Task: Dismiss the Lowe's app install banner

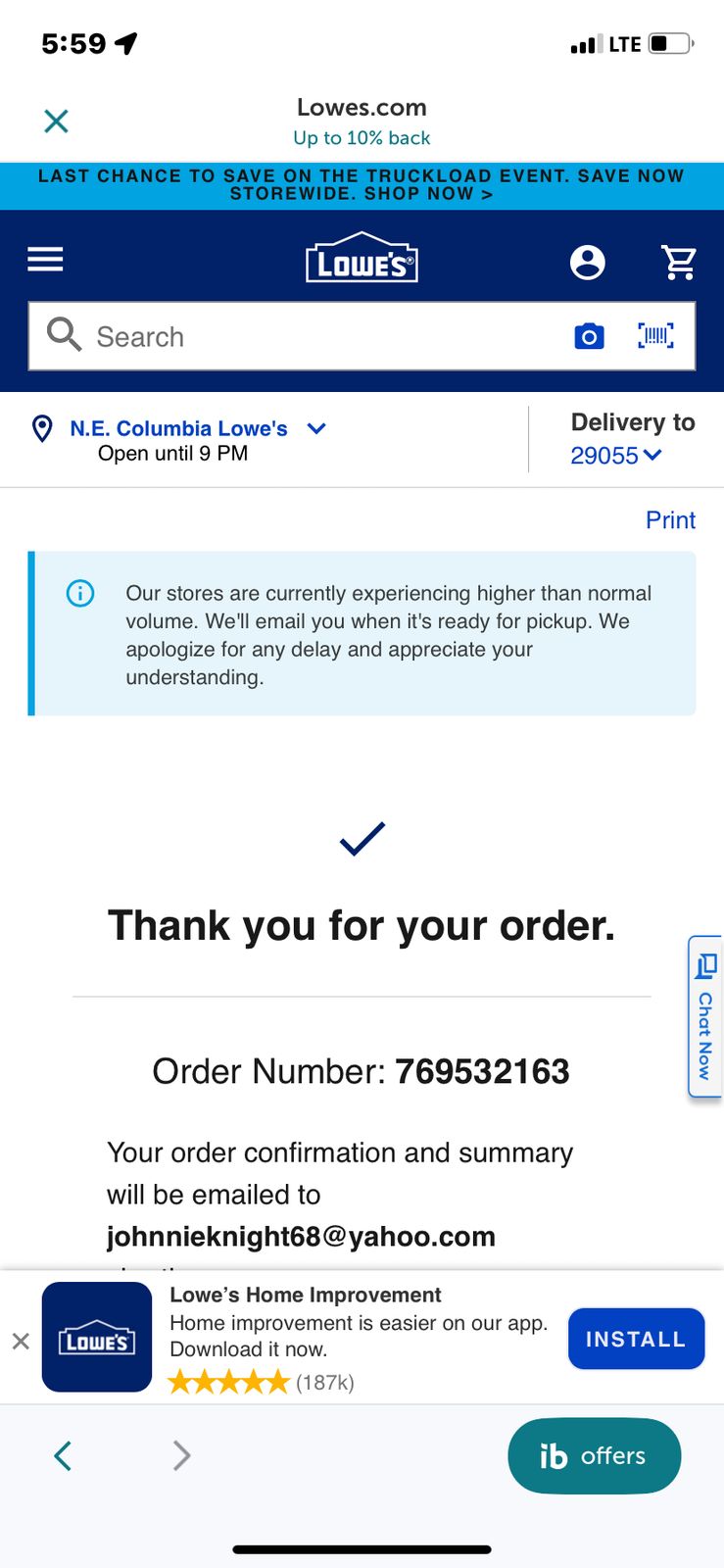Action: [x=21, y=1341]
